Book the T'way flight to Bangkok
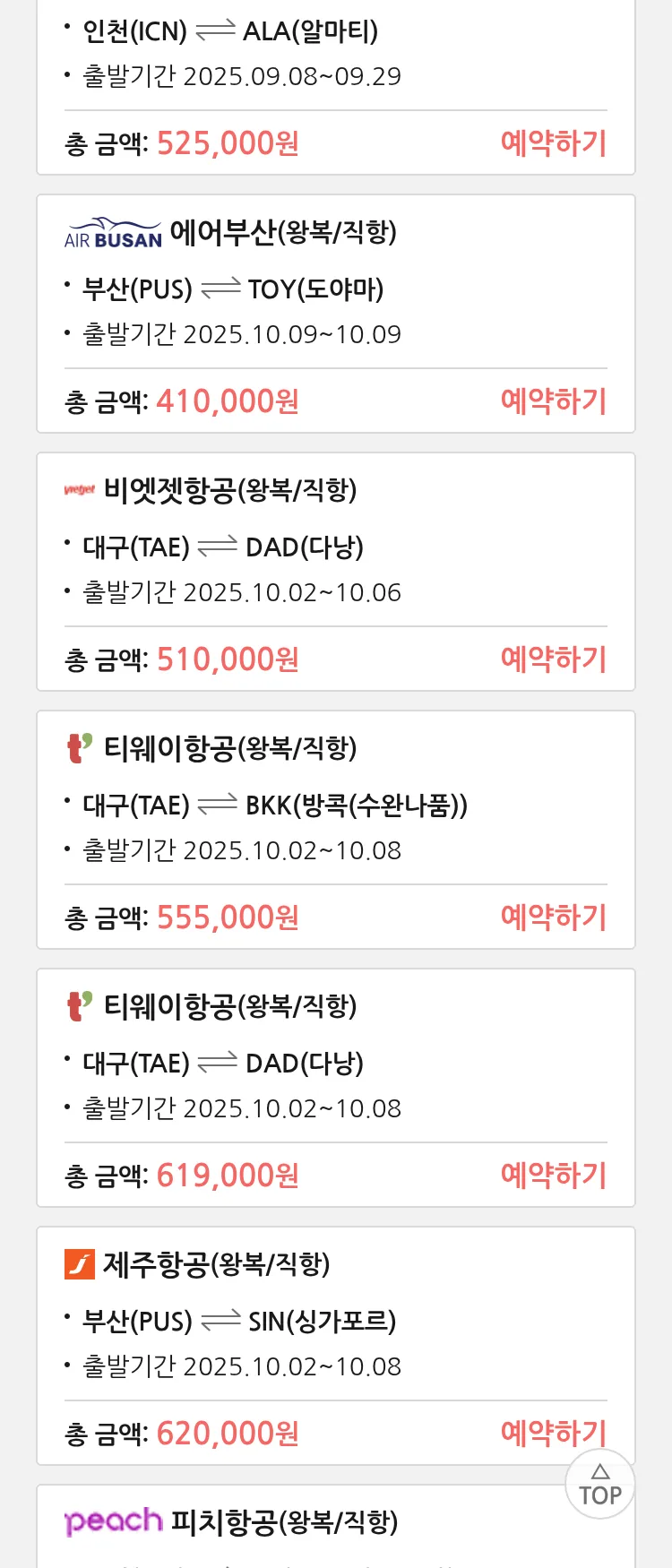Viewport: 672px width, 1568px height. tap(553, 918)
